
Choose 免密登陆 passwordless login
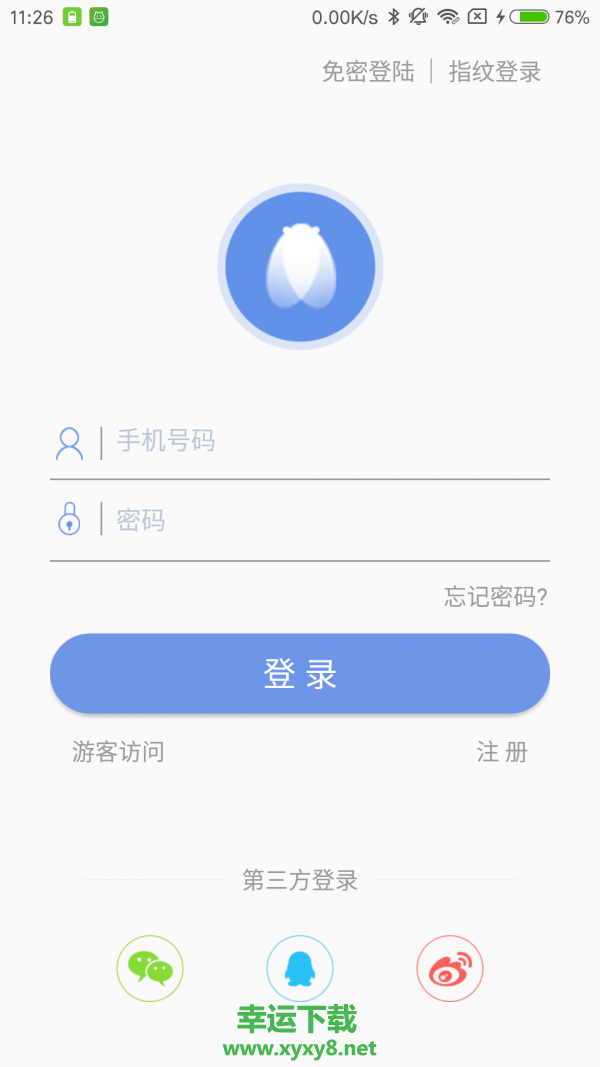click(368, 72)
